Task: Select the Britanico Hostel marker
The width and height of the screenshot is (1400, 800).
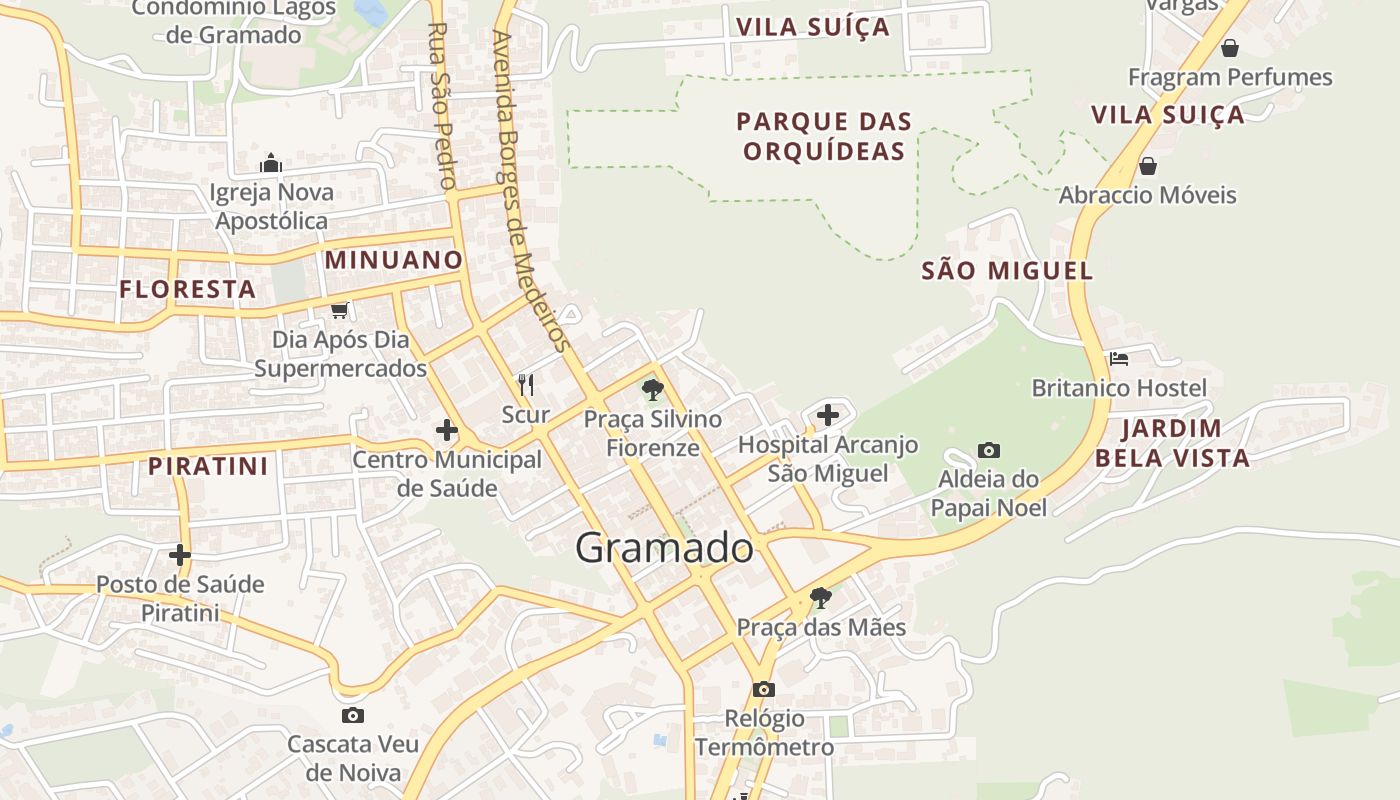Action: (1119, 359)
